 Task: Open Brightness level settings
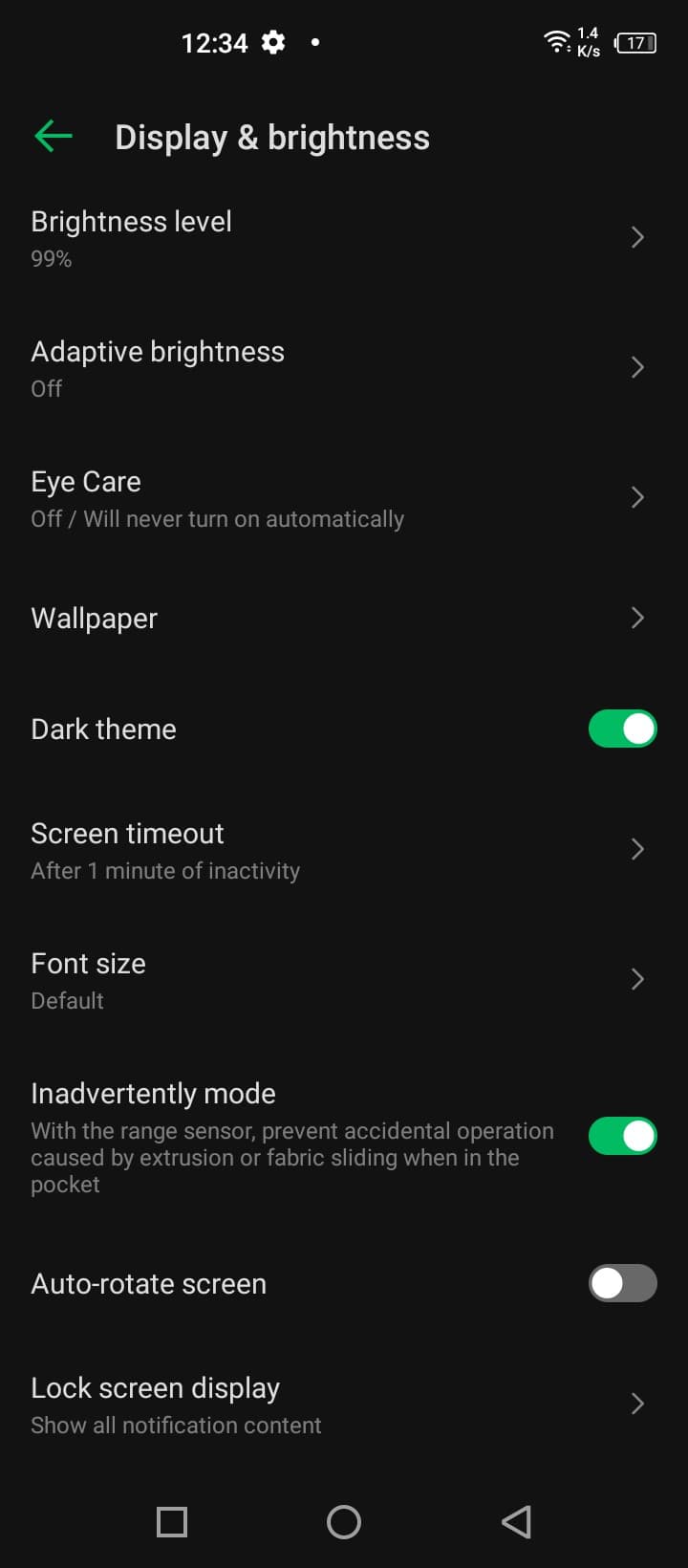(x=344, y=238)
